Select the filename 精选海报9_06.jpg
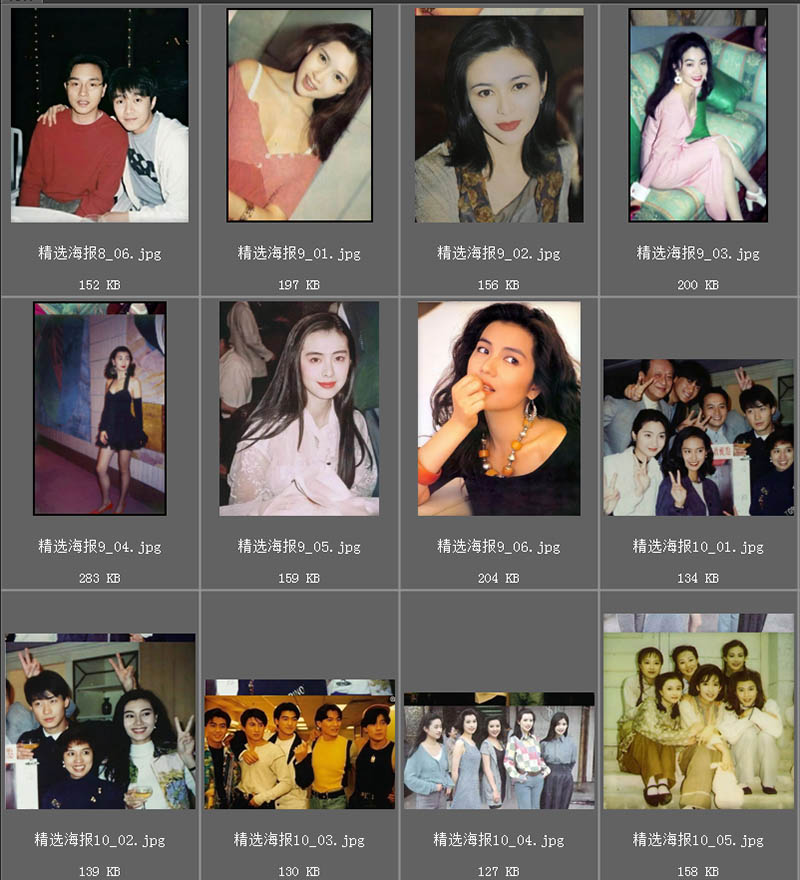This screenshot has height=880, width=800. [x=496, y=547]
